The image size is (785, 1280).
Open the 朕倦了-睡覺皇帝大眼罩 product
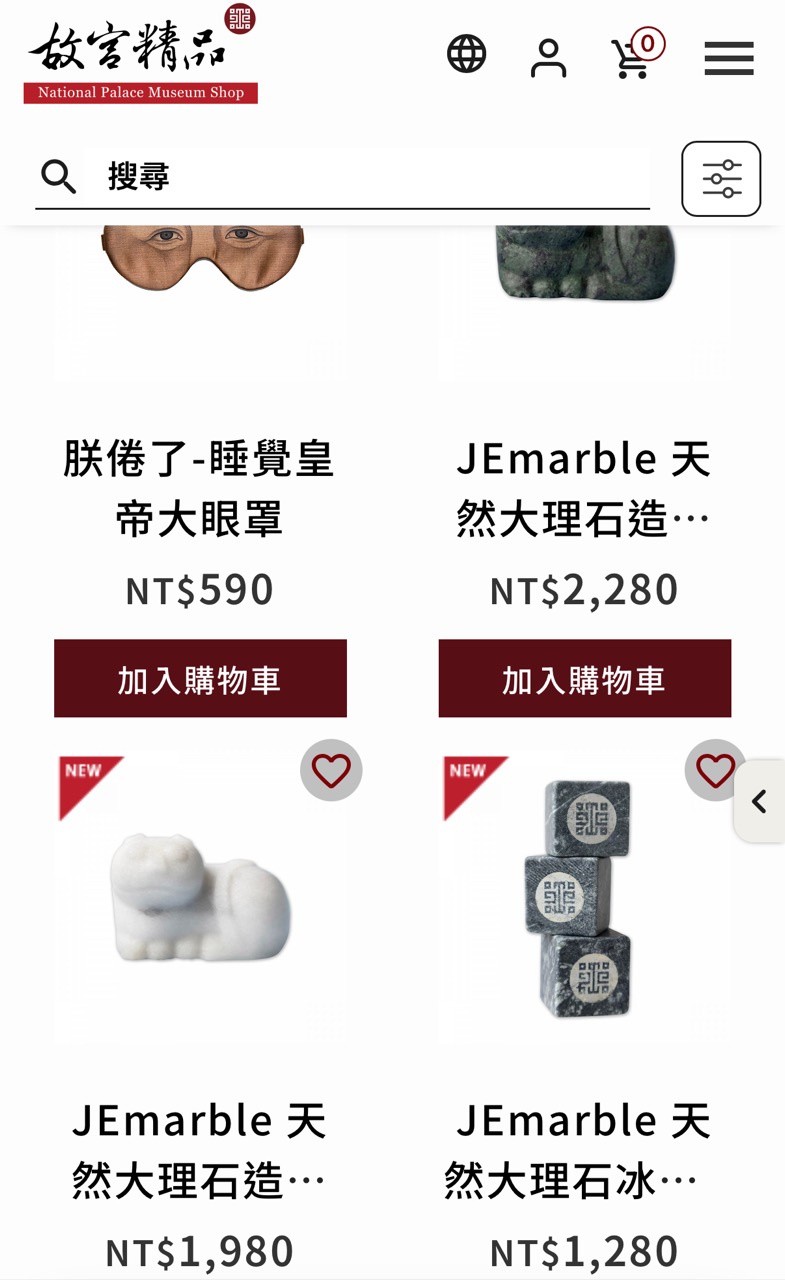[199, 488]
